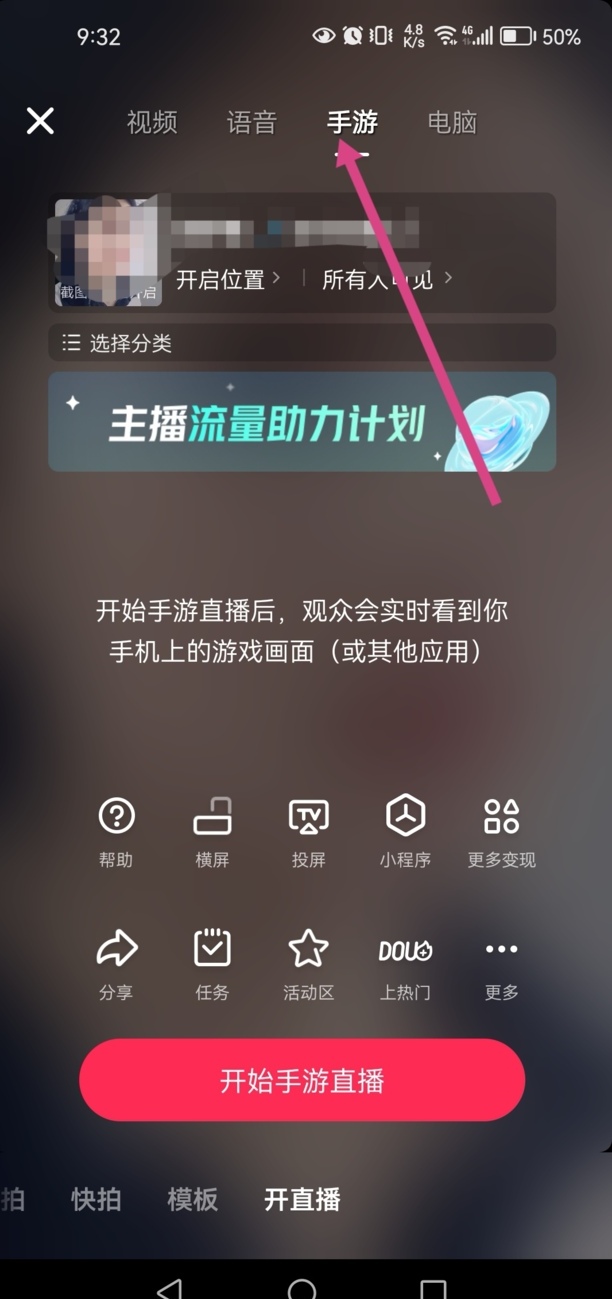The image size is (612, 1299).
Task: Open the 所有人可见 visibility setting
Action: point(386,280)
